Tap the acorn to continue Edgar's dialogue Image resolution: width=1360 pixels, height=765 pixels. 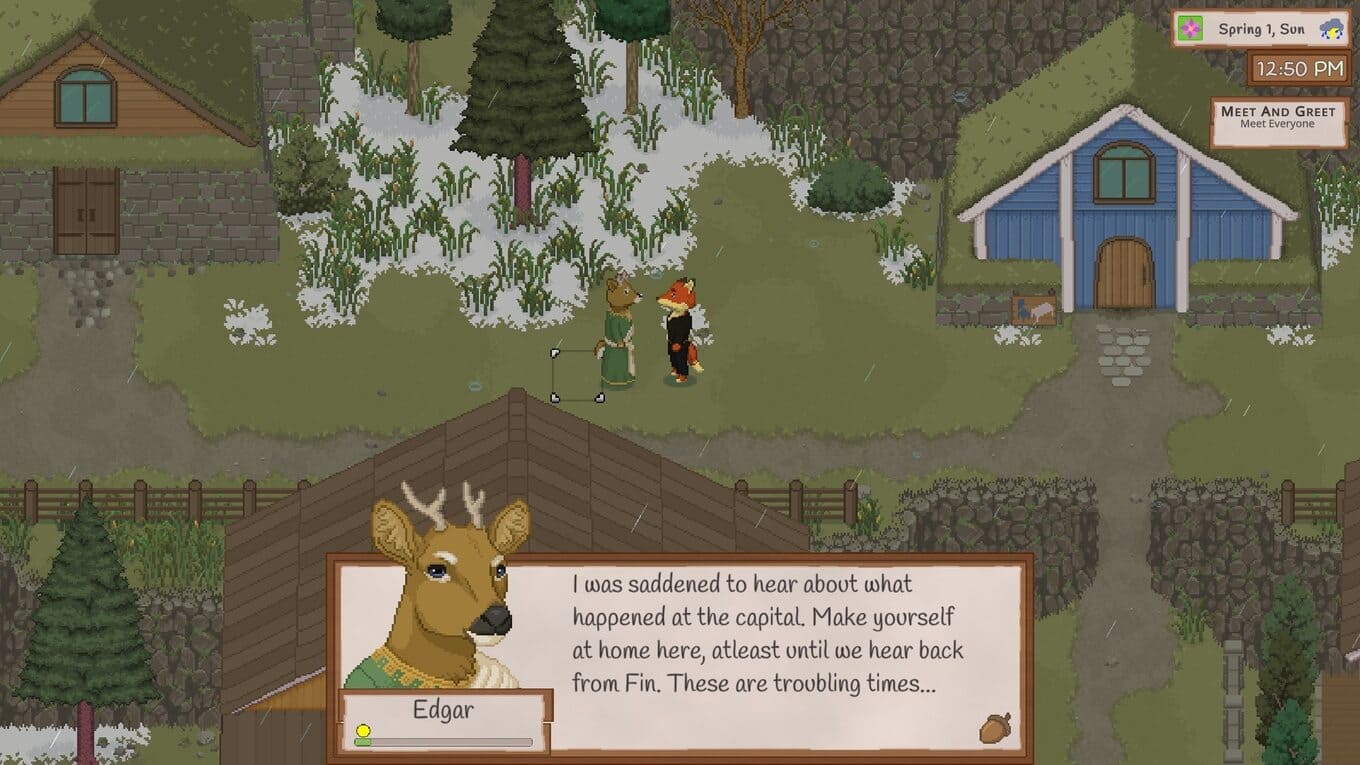(994, 727)
